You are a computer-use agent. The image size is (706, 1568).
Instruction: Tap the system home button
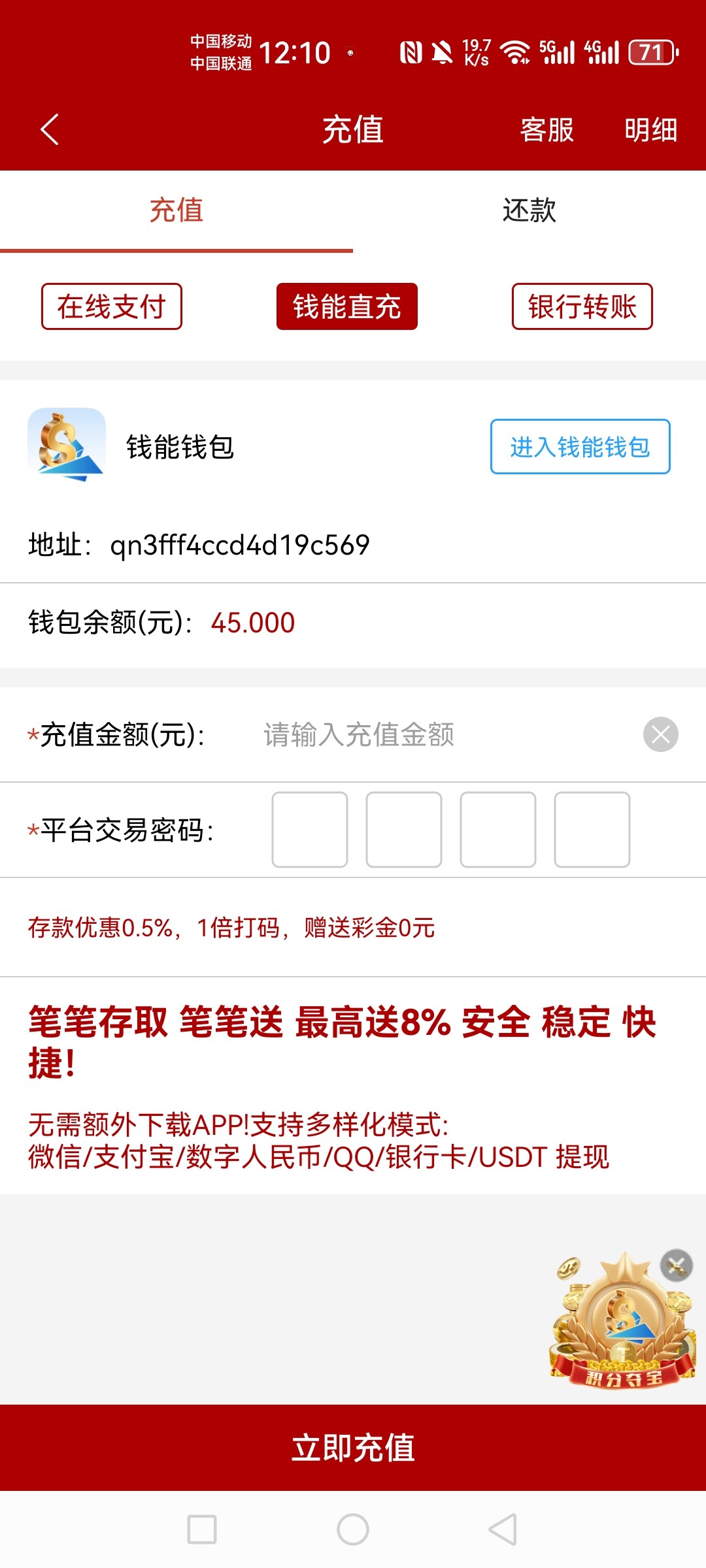(353, 1529)
